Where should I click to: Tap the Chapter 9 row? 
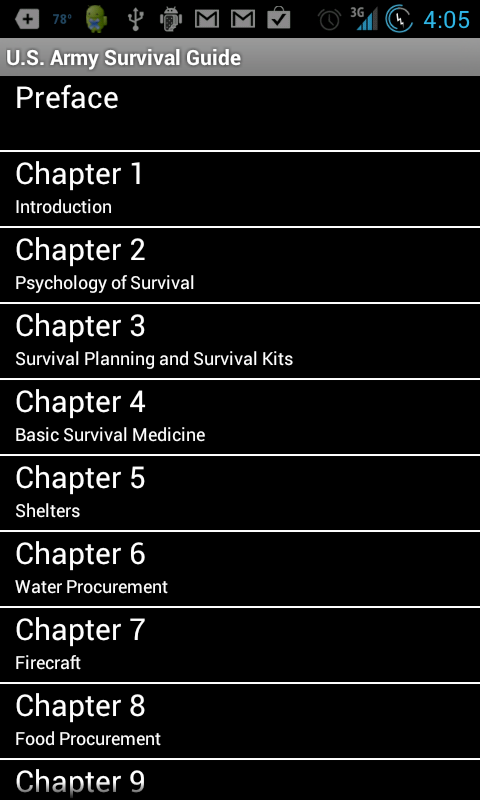coord(240,780)
